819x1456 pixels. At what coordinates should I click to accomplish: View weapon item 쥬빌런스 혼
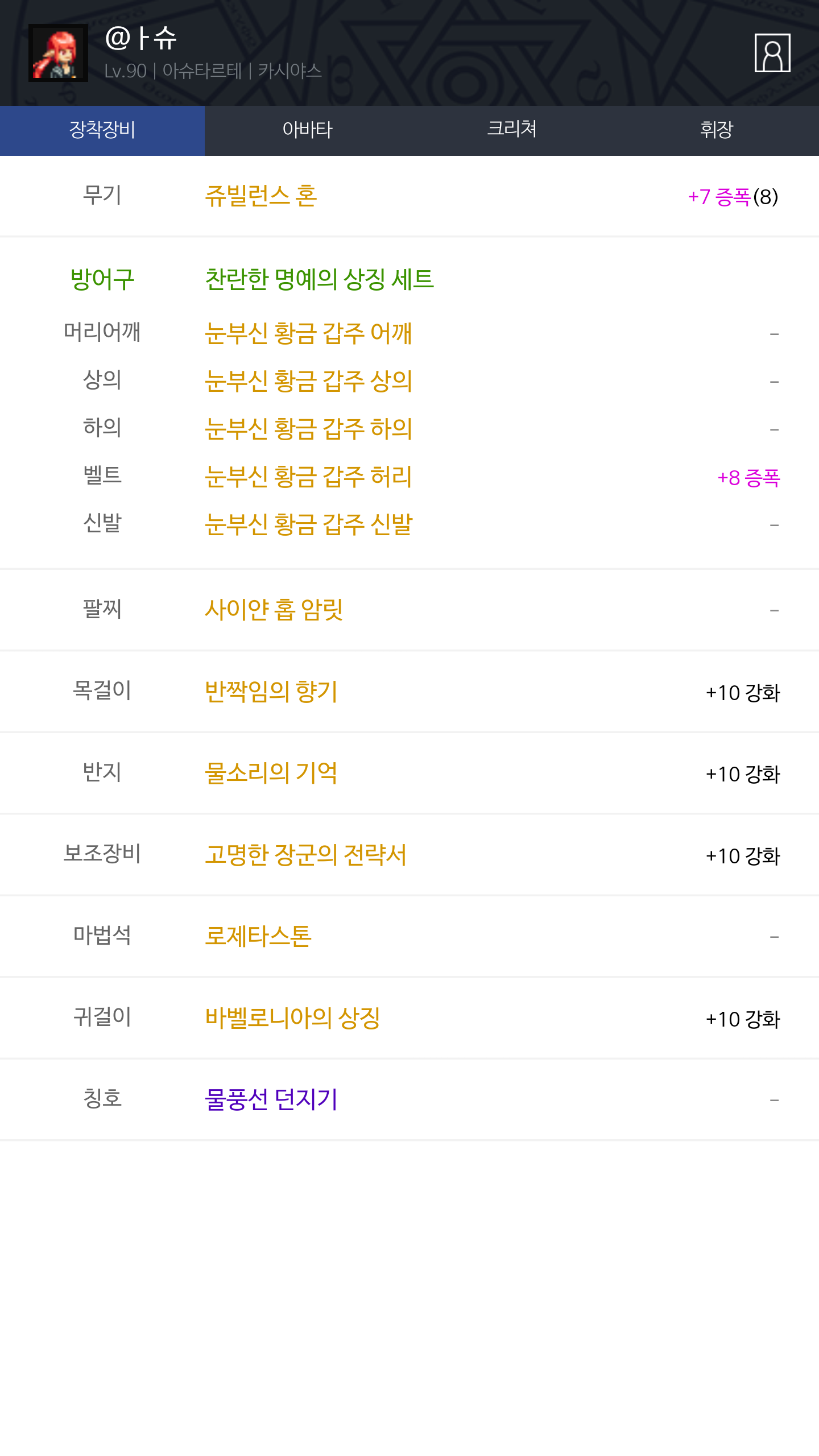260,196
